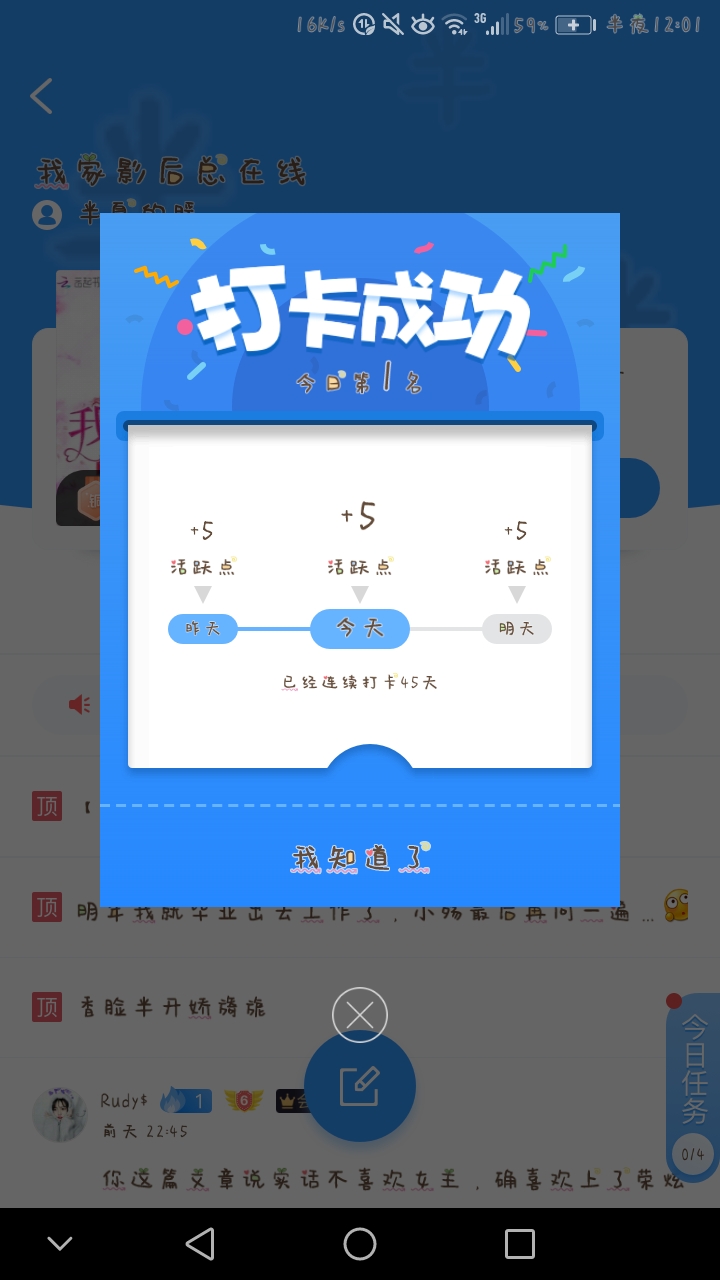Tap the Android back button
Viewport: 720px width, 1280px height.
(200, 1244)
